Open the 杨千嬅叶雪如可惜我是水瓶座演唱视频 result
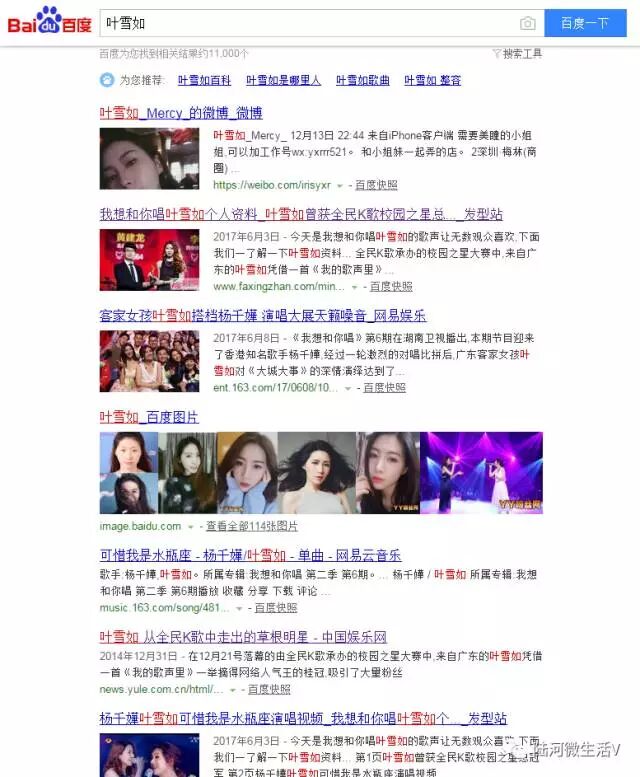Screen dimensions: 640x777 302,718
